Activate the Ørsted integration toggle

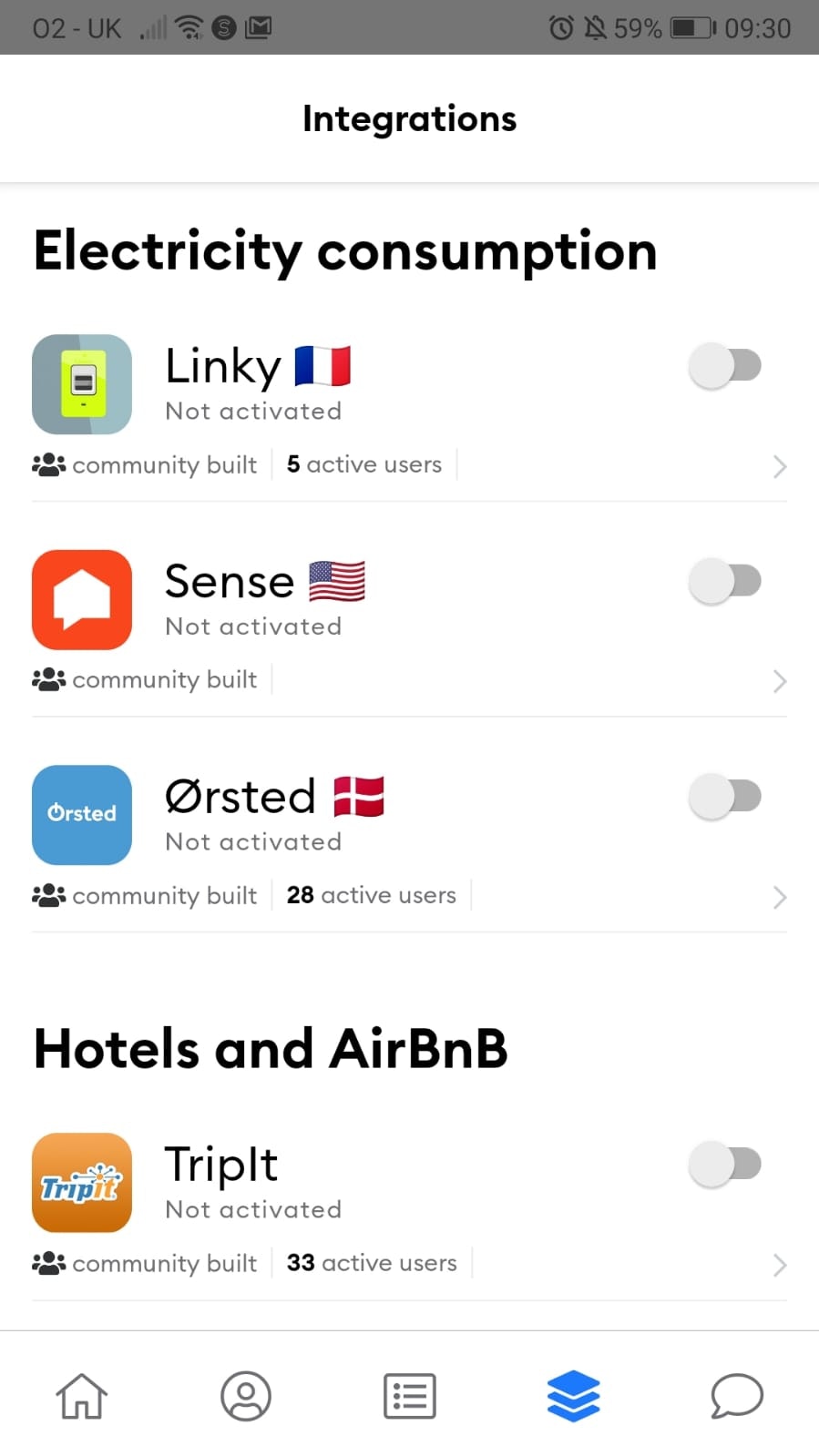(725, 797)
